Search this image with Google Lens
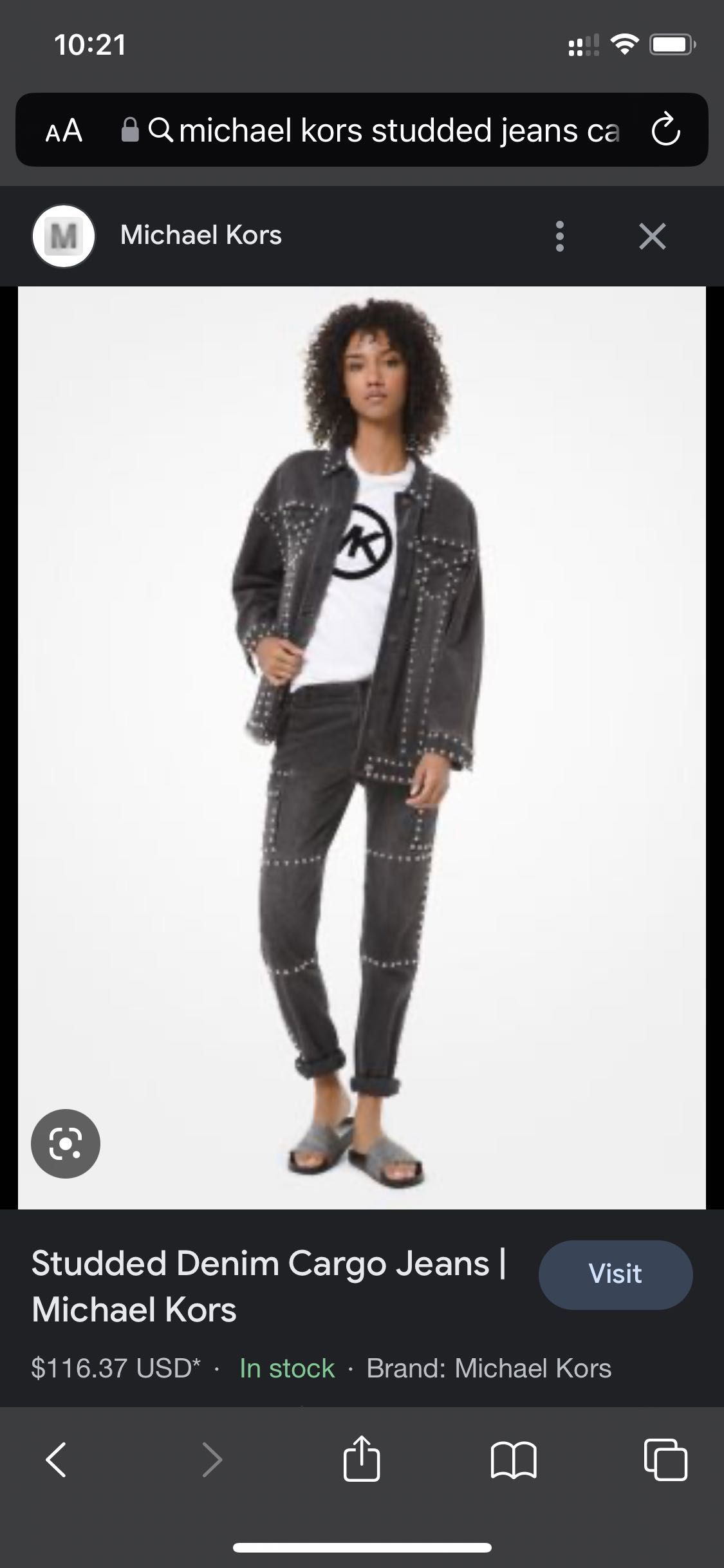This screenshot has height=1568, width=724. [x=66, y=1144]
